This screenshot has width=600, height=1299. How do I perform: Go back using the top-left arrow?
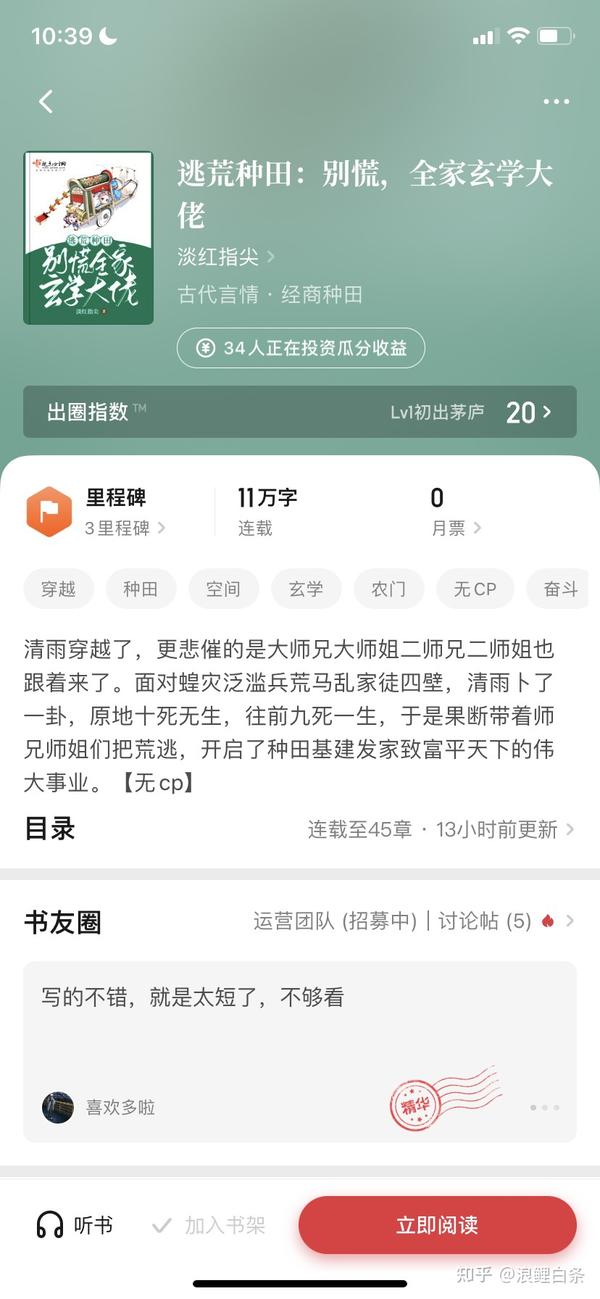[45, 101]
